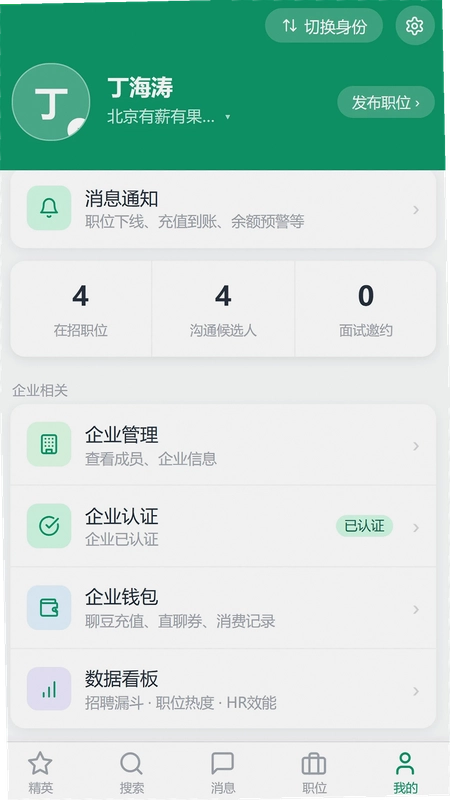Open the 数据看板 dashboard
The width and height of the screenshot is (450, 800).
[223, 689]
